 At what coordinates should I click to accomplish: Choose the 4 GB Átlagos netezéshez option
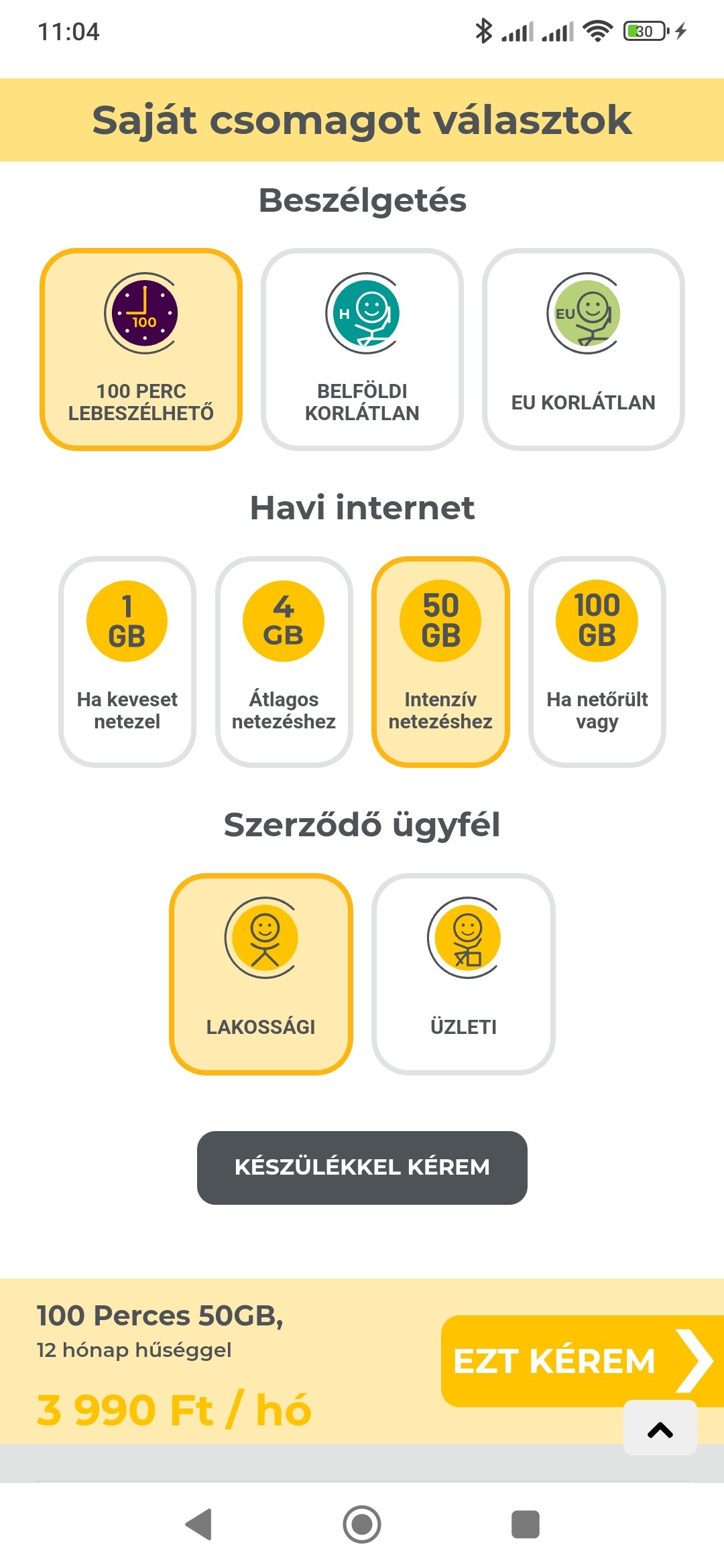(x=284, y=661)
